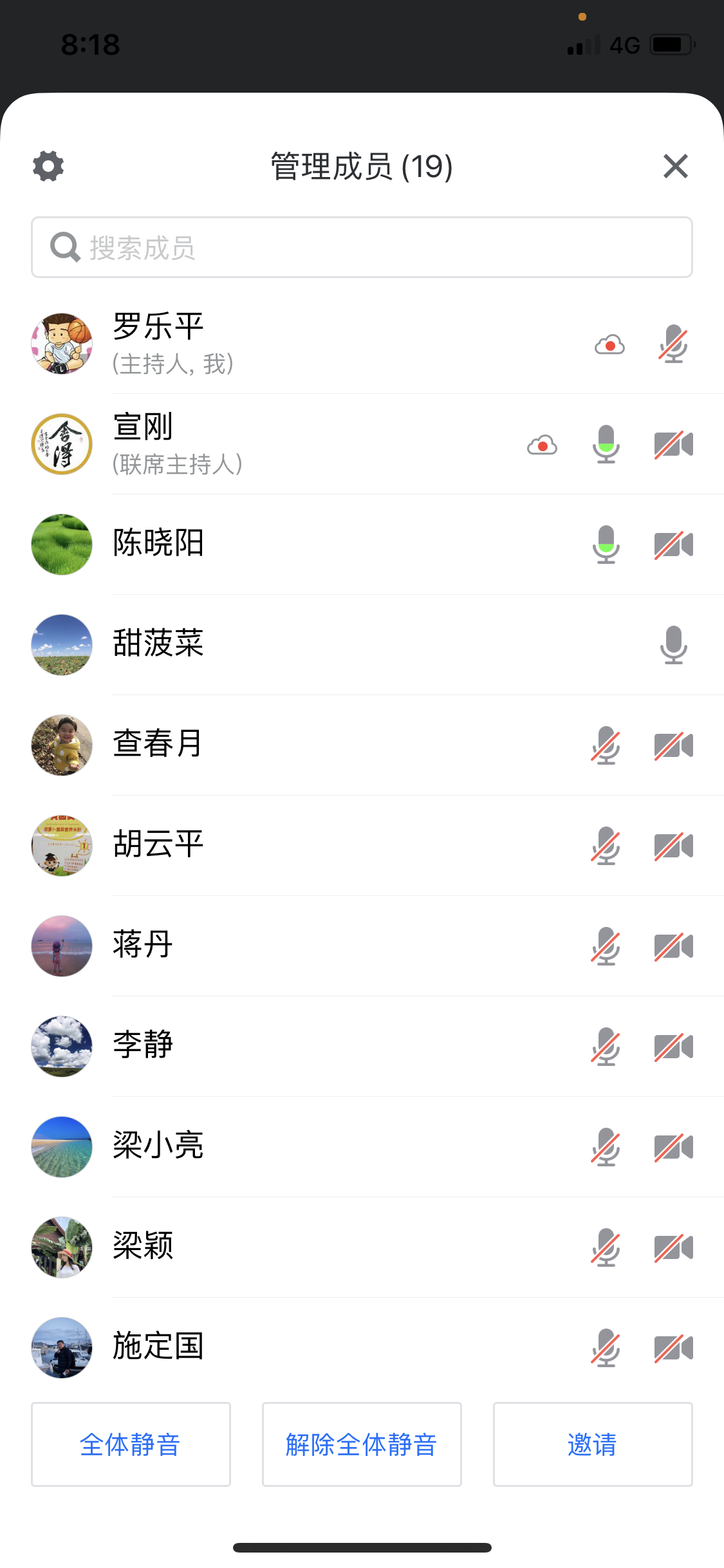Viewport: 724px width, 1568px height.
Task: Unmute 李静's microphone
Action: (606, 1047)
